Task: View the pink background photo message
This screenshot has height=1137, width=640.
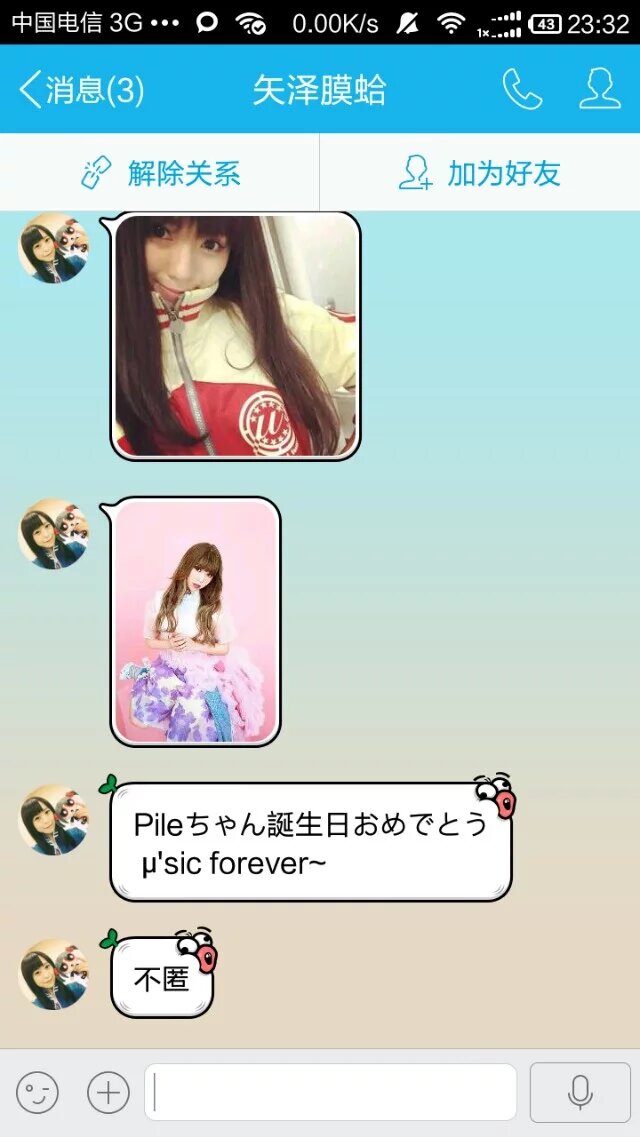Action: (x=195, y=622)
